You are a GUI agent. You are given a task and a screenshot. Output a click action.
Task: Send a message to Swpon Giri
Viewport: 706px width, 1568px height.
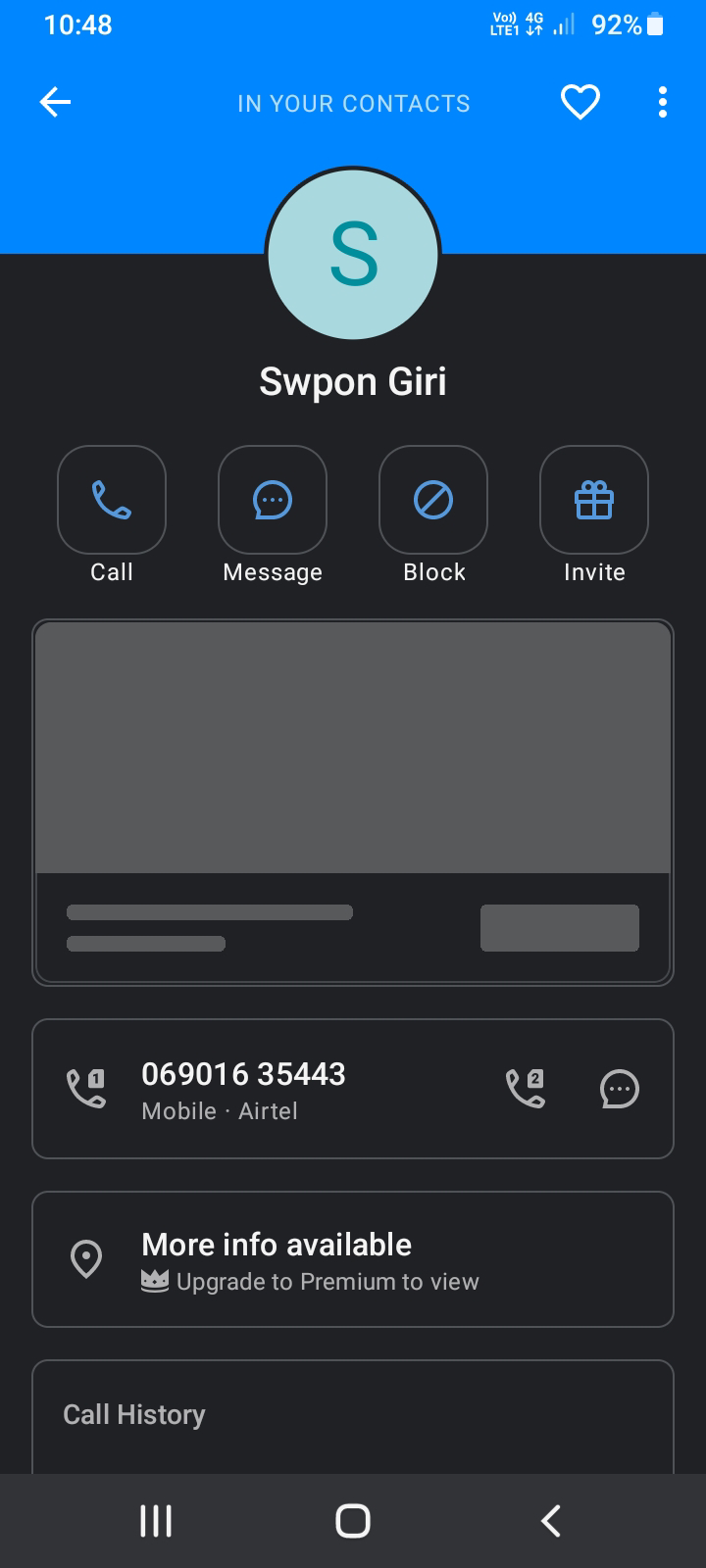(x=273, y=500)
